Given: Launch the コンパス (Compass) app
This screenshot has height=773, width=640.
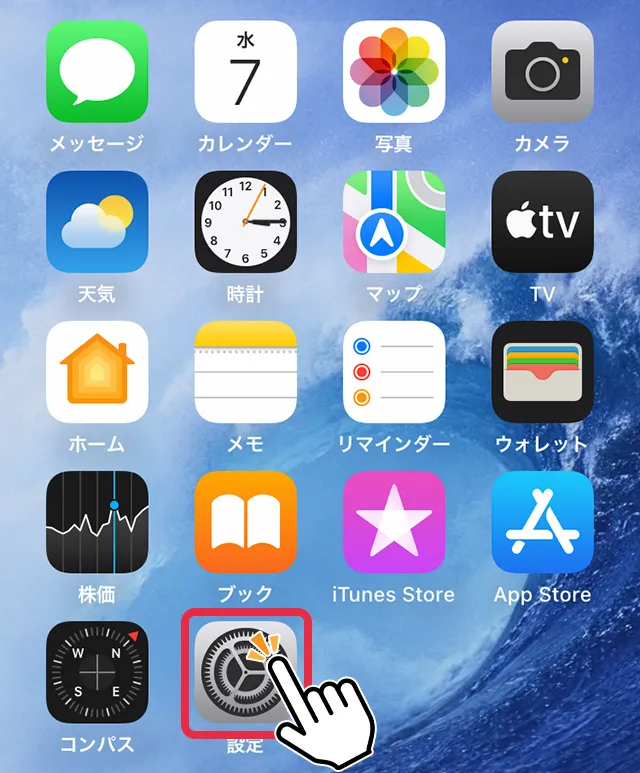Looking at the screenshot, I should (x=97, y=672).
